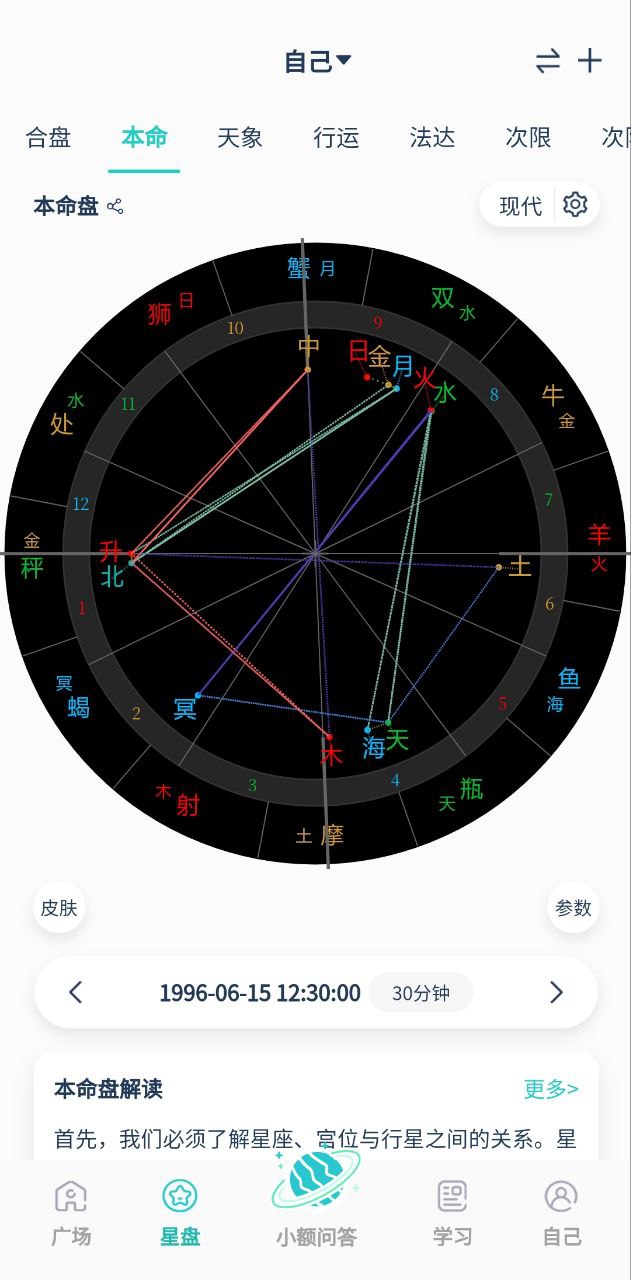This screenshot has width=631, height=1280.
Task: Go to next time with right arrow
Action: [556, 992]
